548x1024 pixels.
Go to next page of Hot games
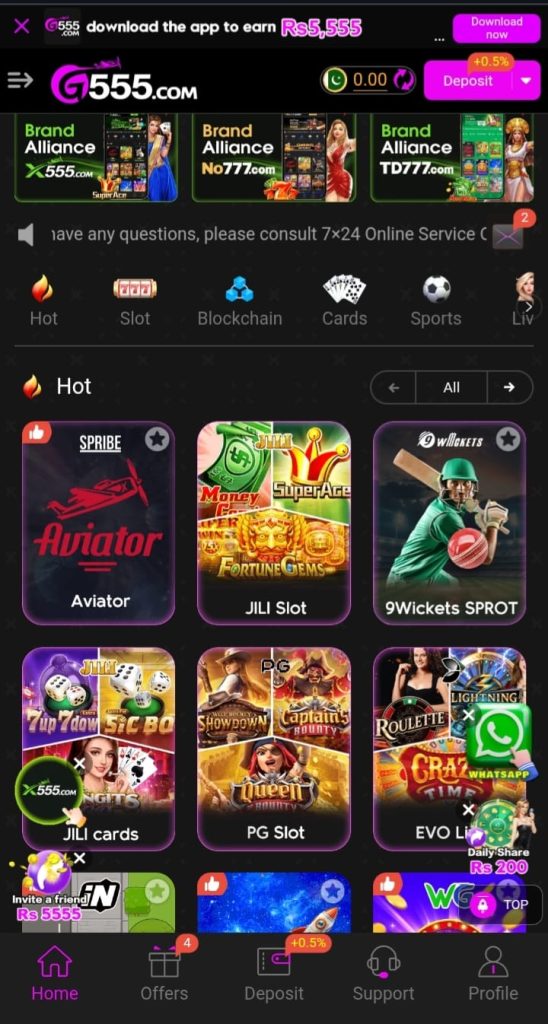click(x=509, y=387)
